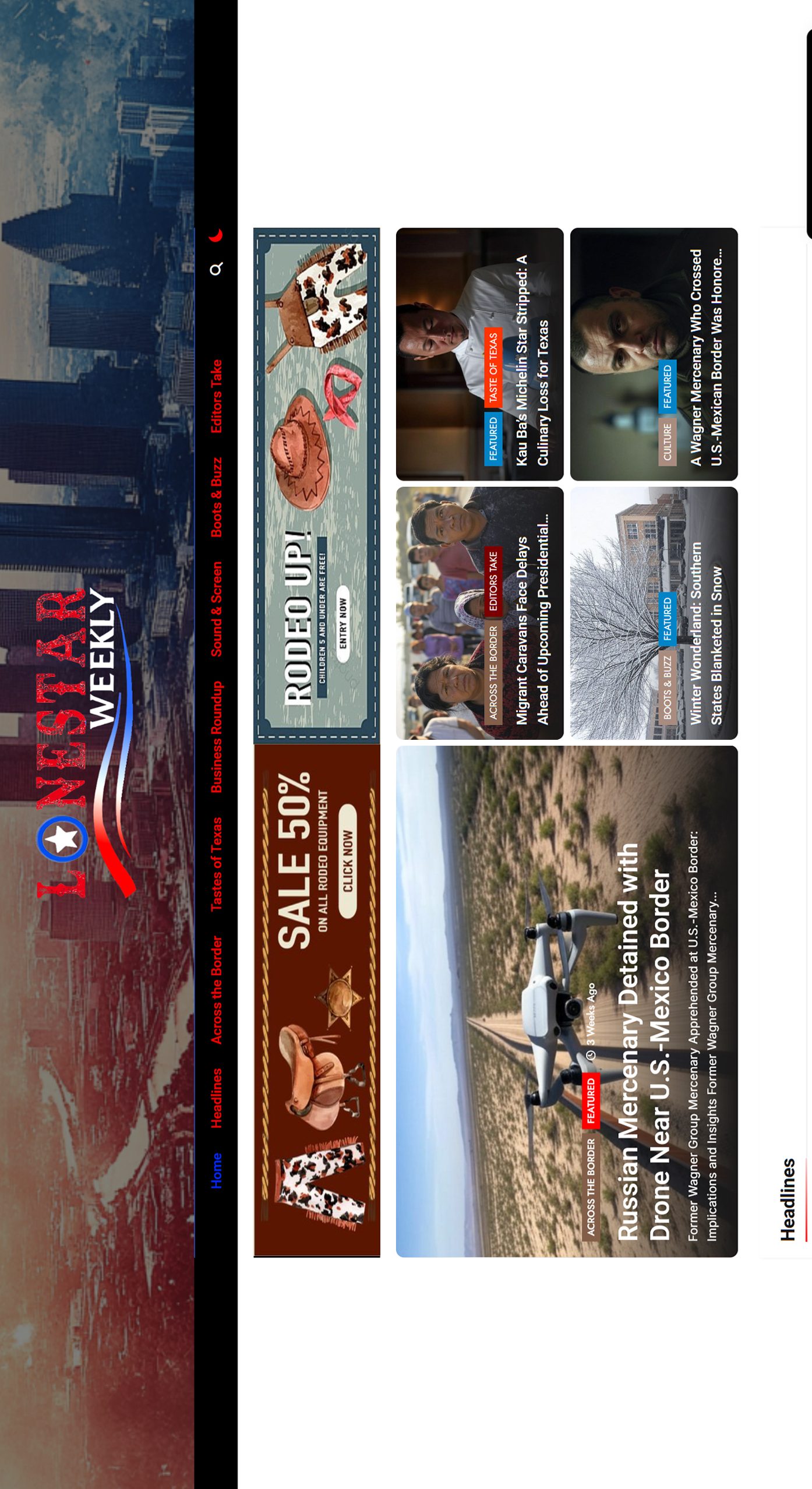Go to Editors Take

pos(216,396)
